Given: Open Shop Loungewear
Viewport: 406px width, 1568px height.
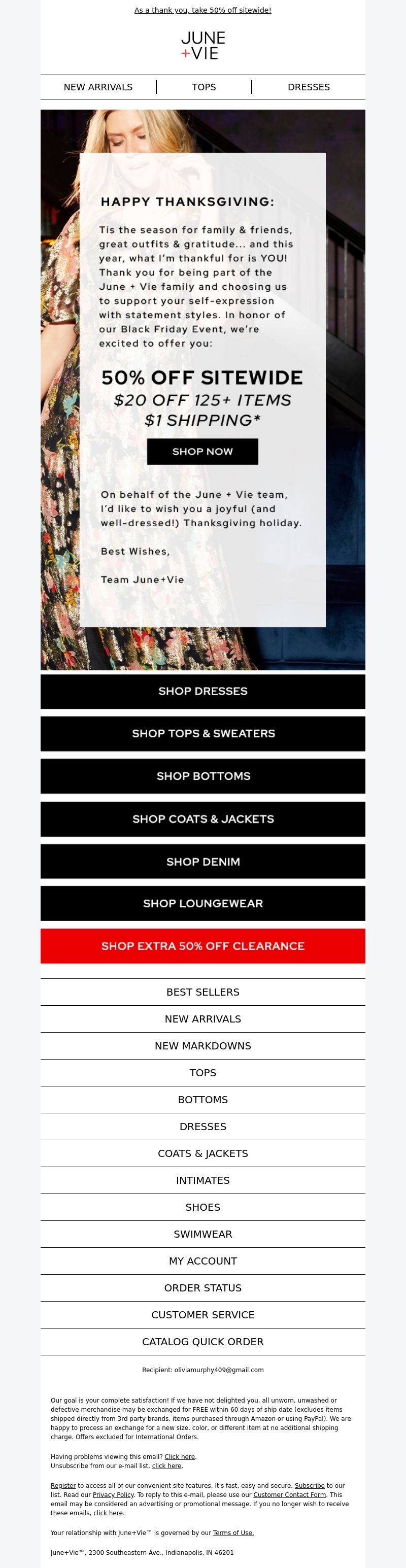Looking at the screenshot, I should pyautogui.click(x=202, y=903).
